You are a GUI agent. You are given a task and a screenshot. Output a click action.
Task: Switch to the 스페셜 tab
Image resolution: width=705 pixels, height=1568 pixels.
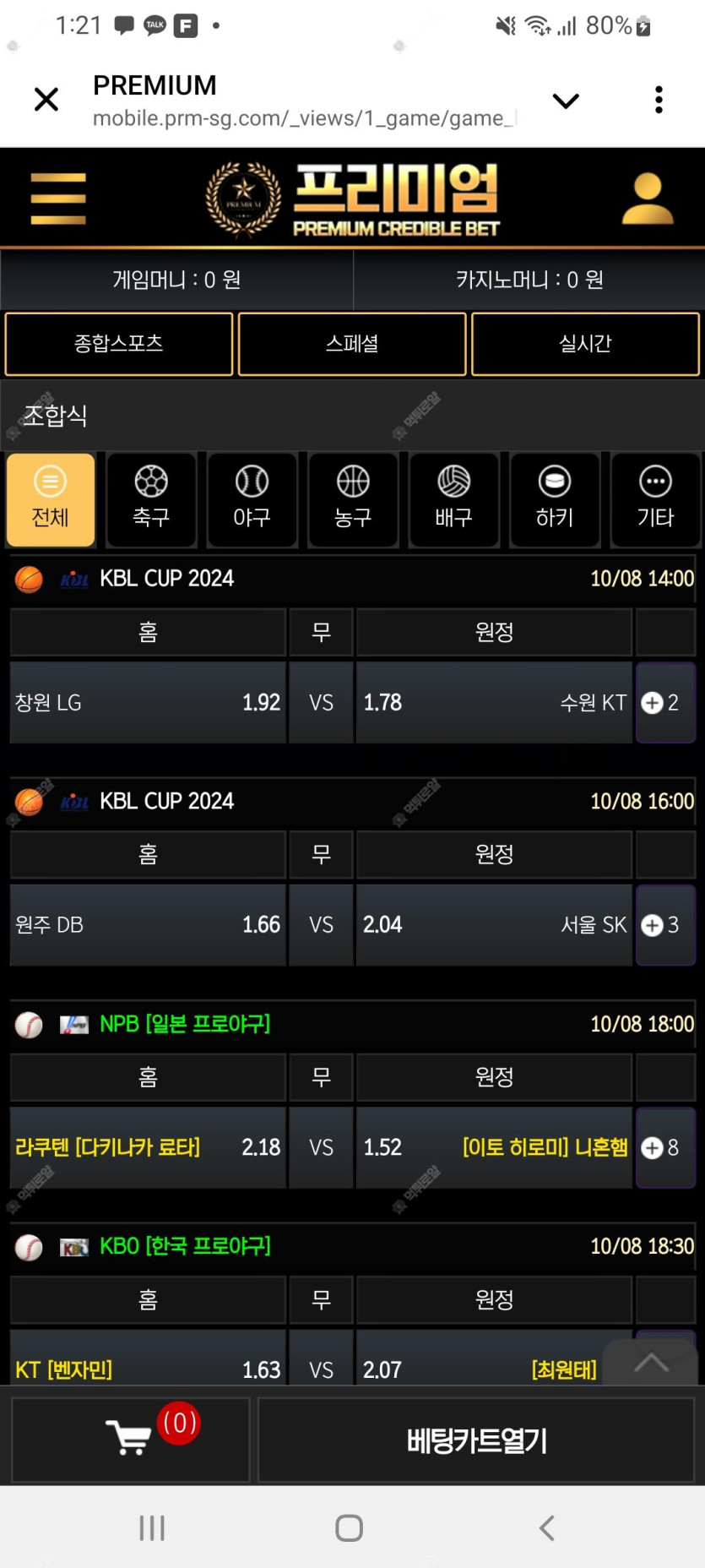[352, 344]
